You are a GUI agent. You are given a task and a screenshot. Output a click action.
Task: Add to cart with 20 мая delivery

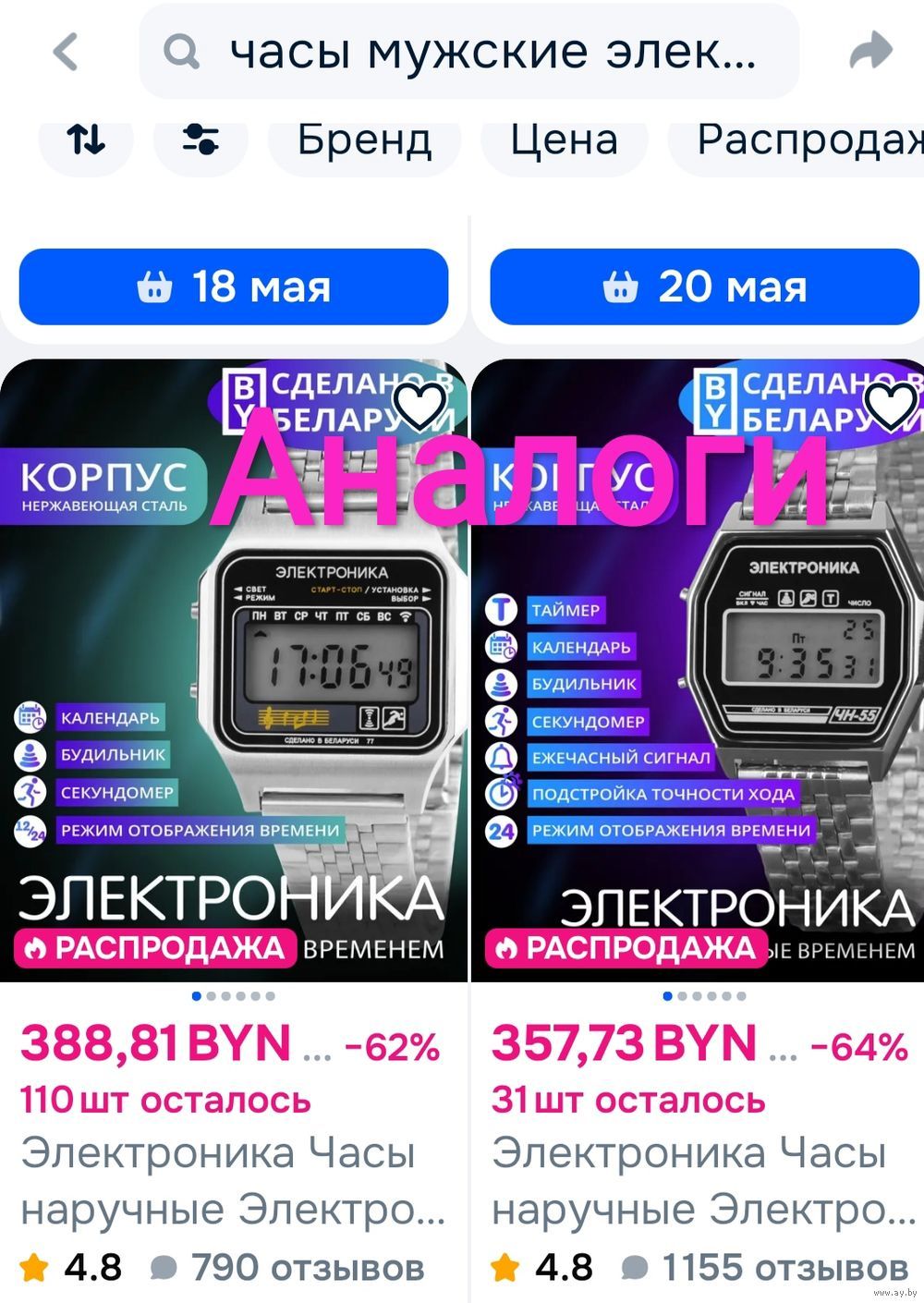tap(704, 287)
